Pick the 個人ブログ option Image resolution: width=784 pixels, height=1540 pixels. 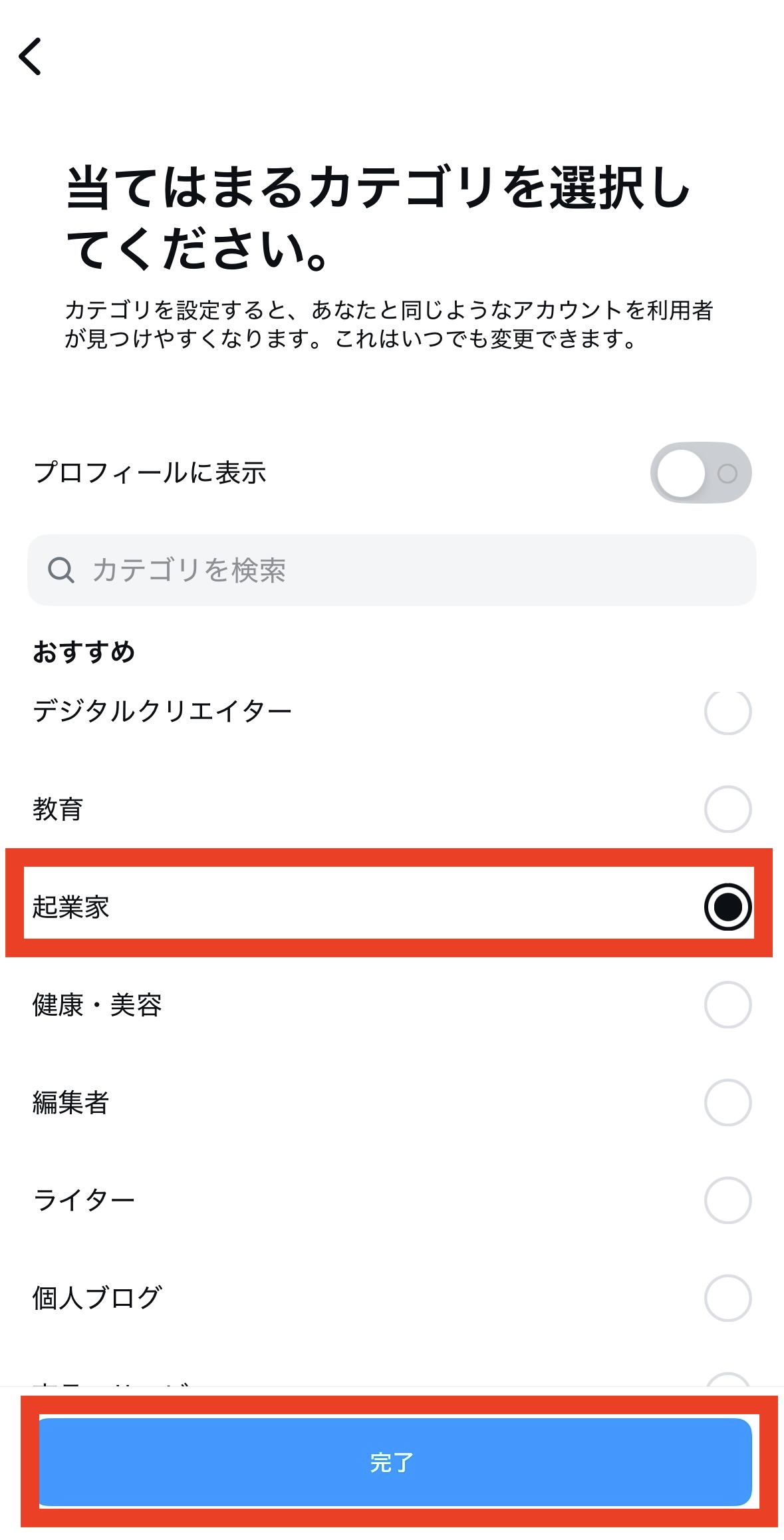[x=727, y=1298]
